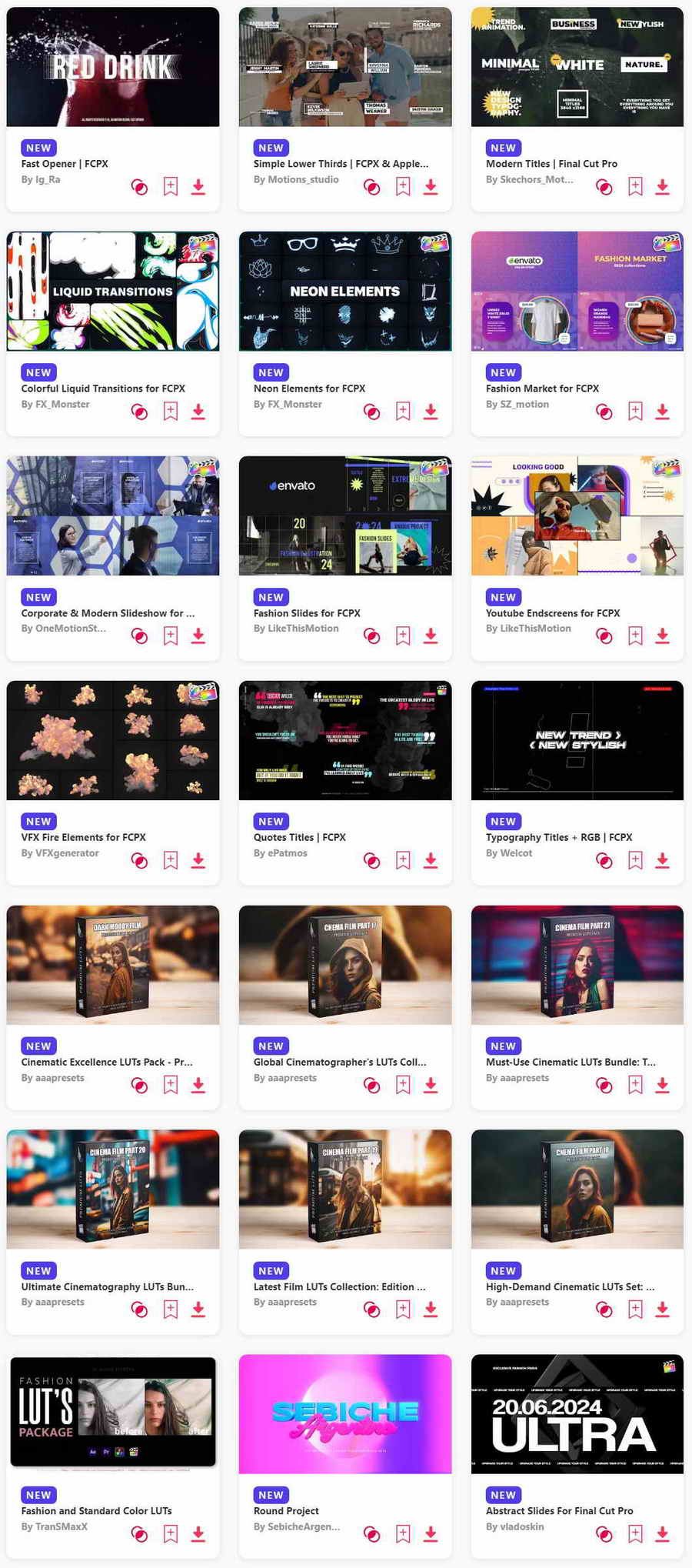Screen dimensions: 692x1568
Task: Download Global Cinematographer's LUTs Collection
Action: pyautogui.click(x=431, y=1085)
